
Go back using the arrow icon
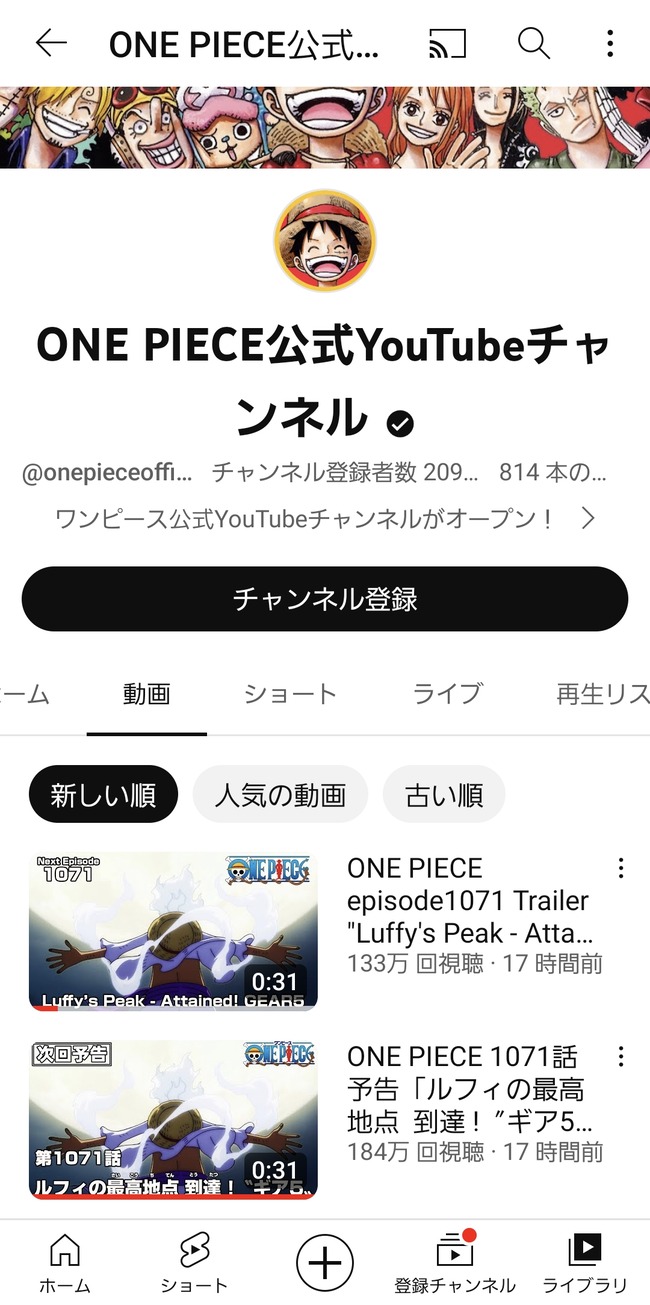[51, 43]
